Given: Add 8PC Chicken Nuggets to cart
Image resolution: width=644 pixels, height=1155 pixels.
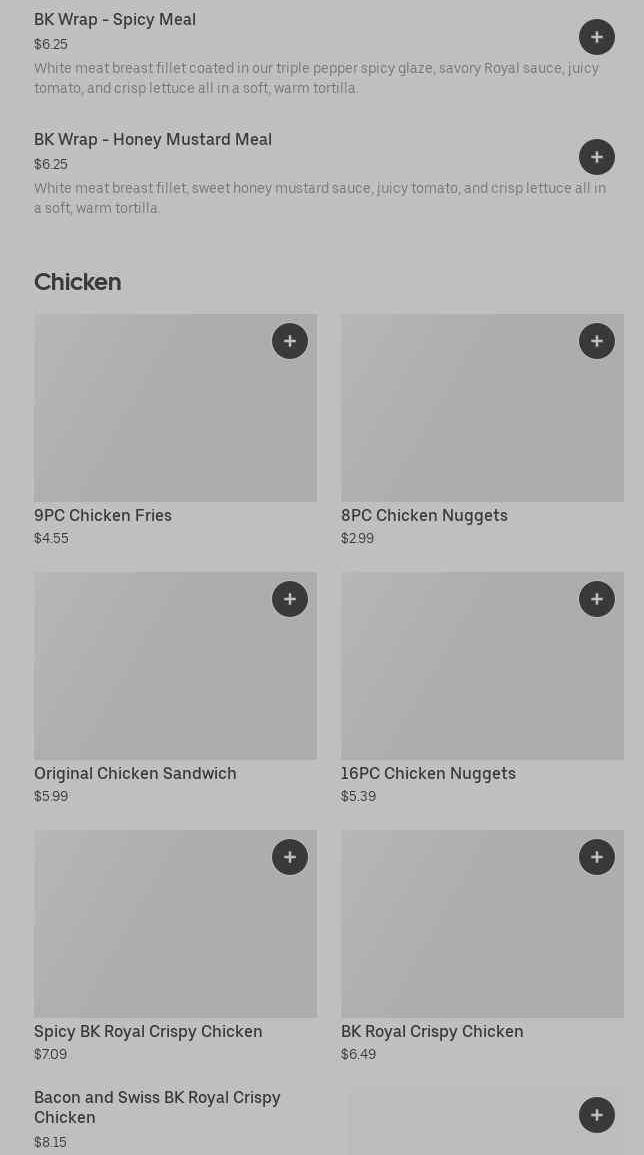Looking at the screenshot, I should [596, 341].
